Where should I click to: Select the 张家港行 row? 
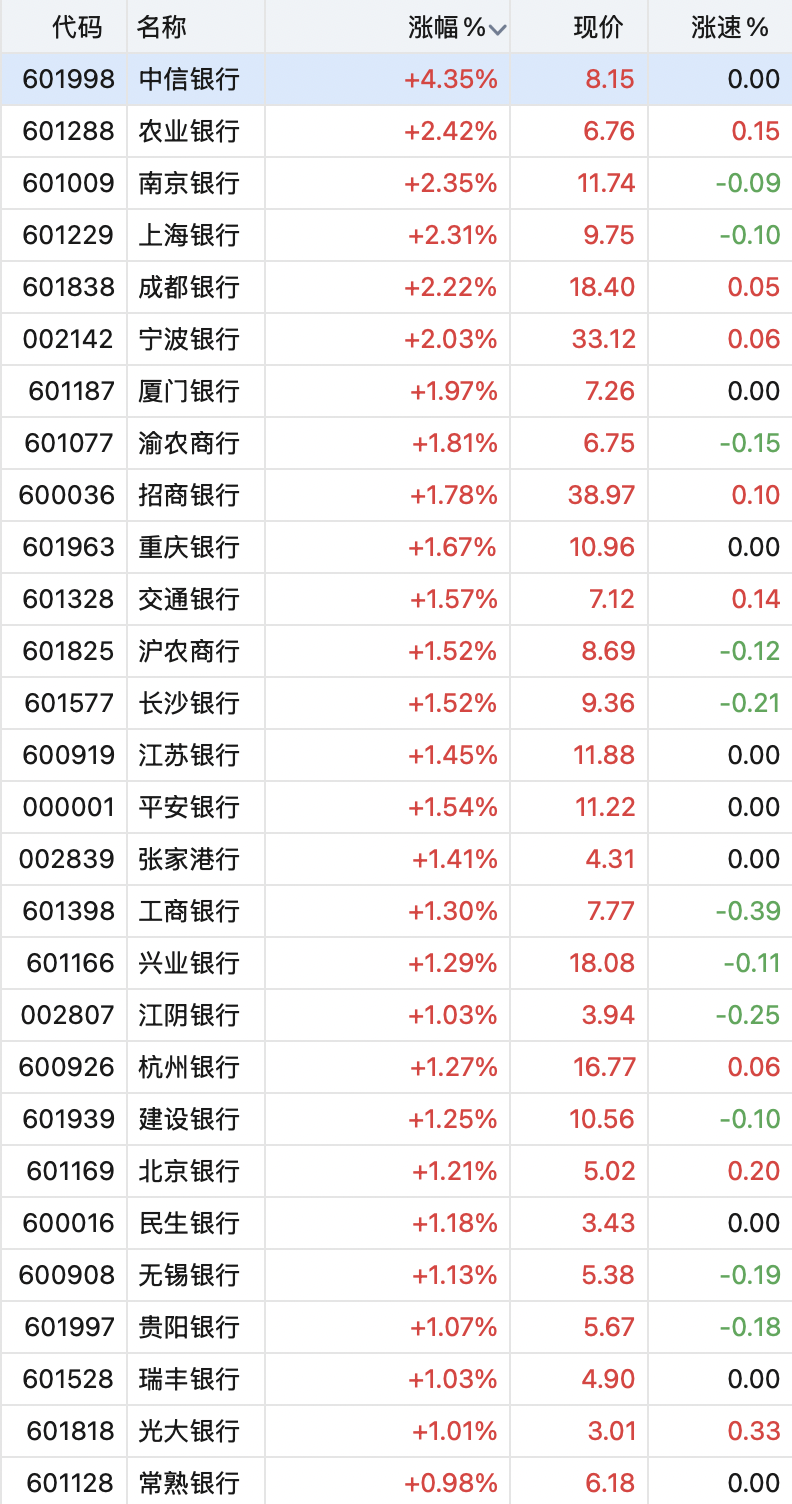(x=396, y=859)
